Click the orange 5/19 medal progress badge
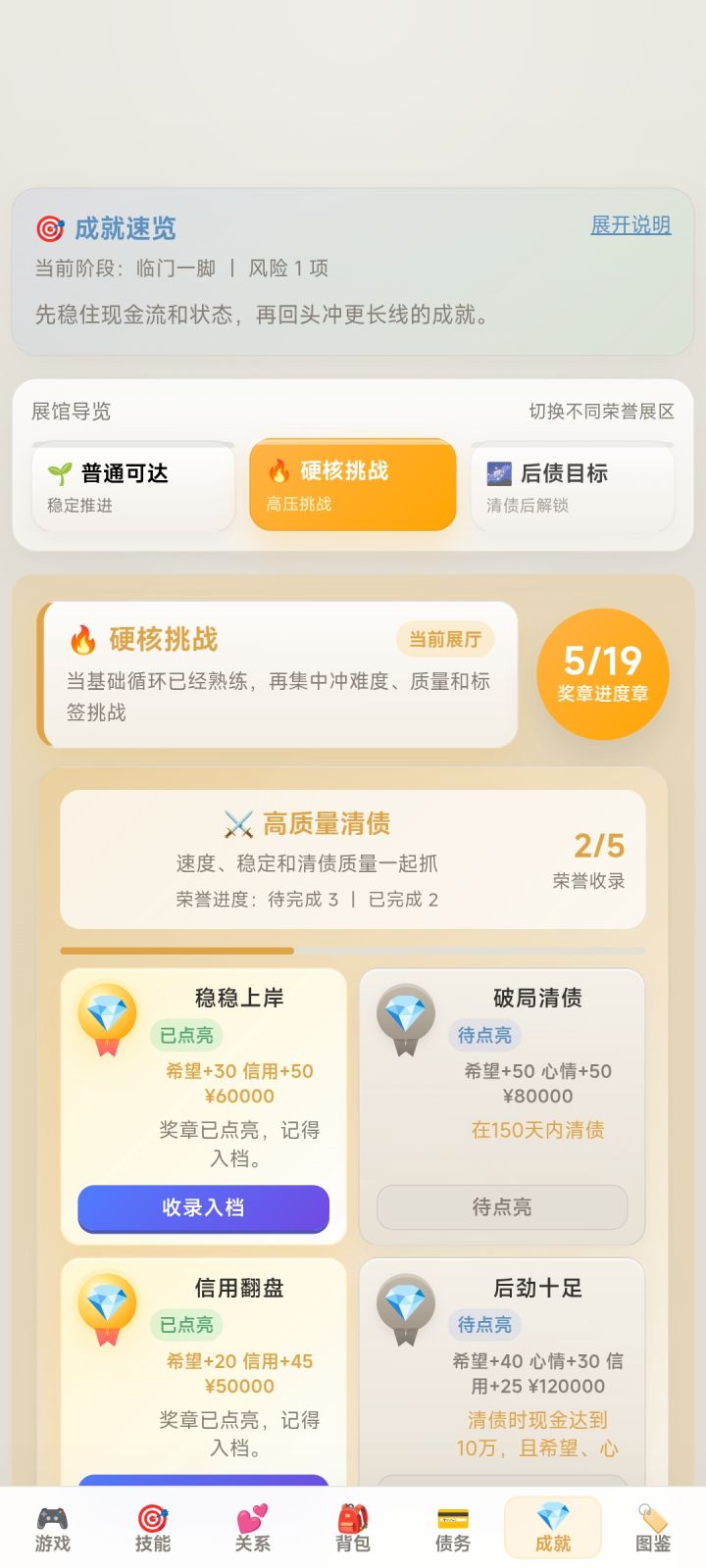Screen dimensions: 706x1568 tap(603, 673)
